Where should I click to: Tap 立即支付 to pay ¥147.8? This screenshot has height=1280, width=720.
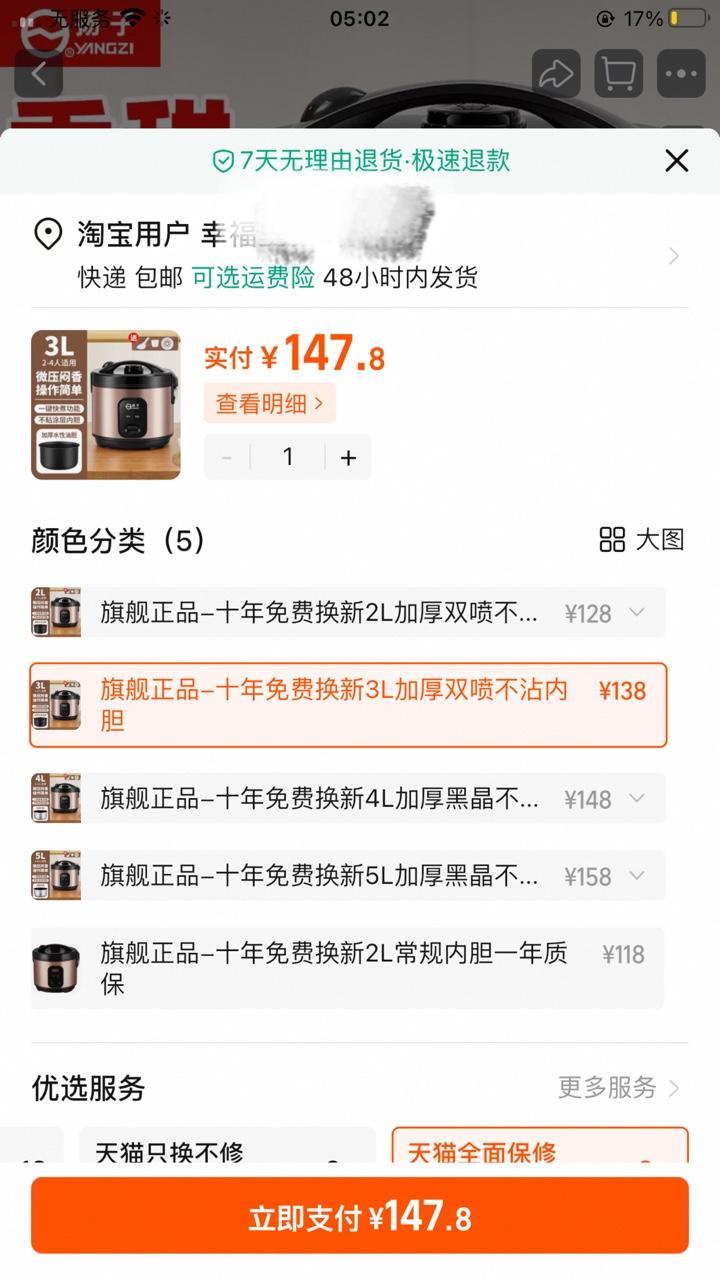[x=360, y=1216]
